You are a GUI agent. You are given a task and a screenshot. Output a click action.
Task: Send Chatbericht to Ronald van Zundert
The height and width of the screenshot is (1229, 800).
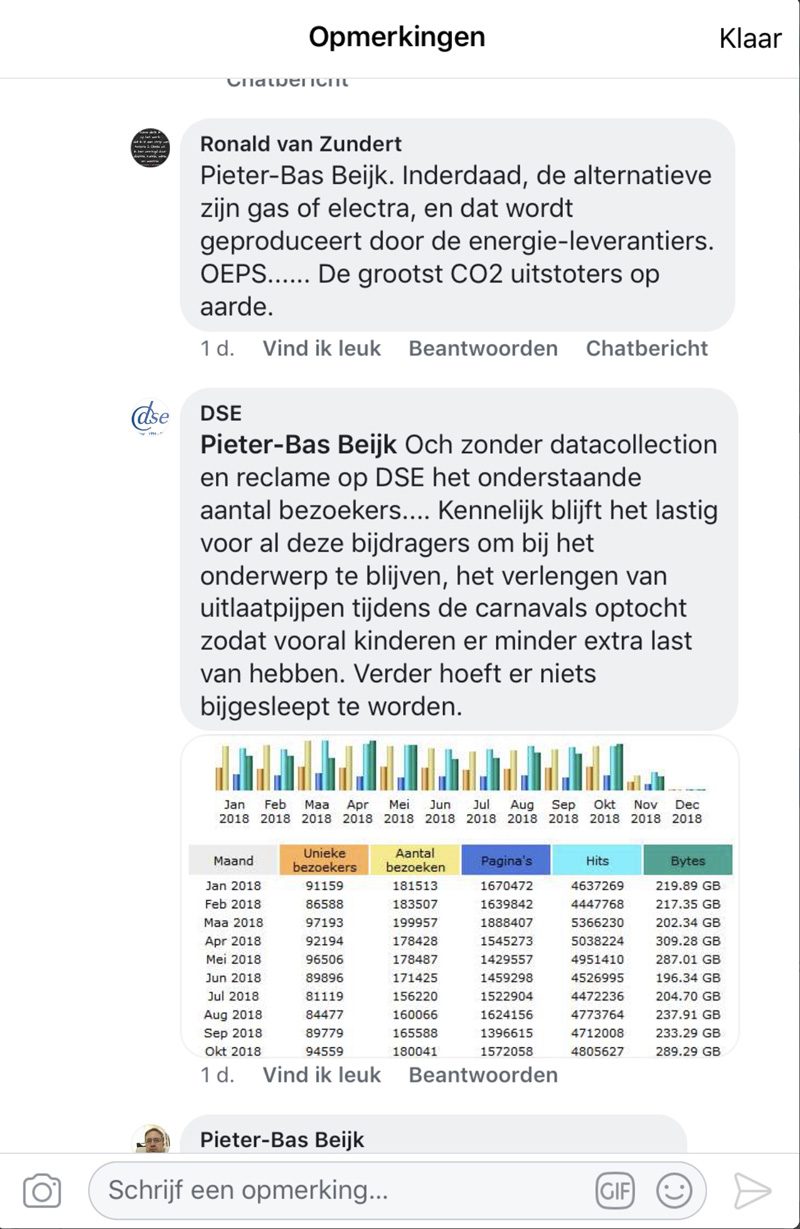coord(646,348)
